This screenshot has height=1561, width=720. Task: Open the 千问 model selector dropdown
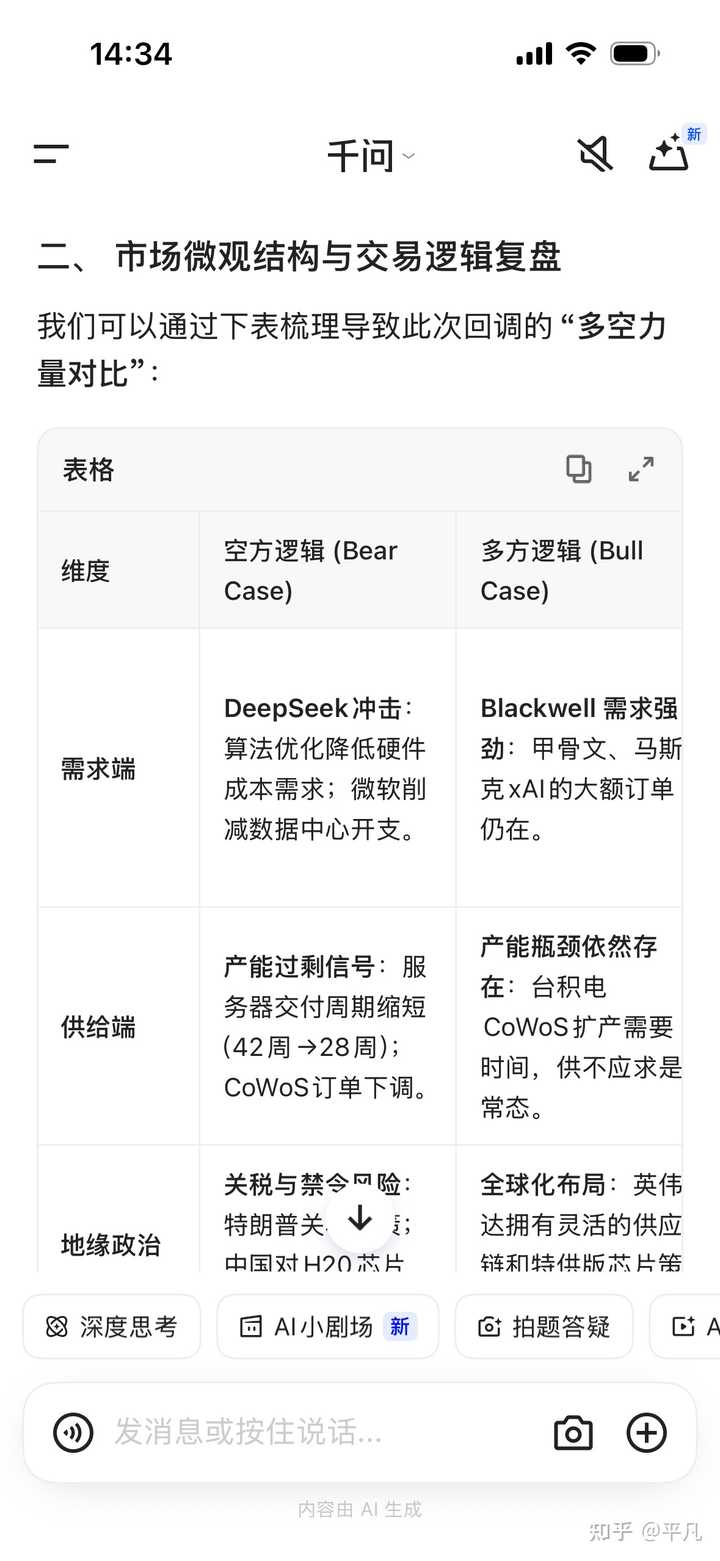(372, 156)
